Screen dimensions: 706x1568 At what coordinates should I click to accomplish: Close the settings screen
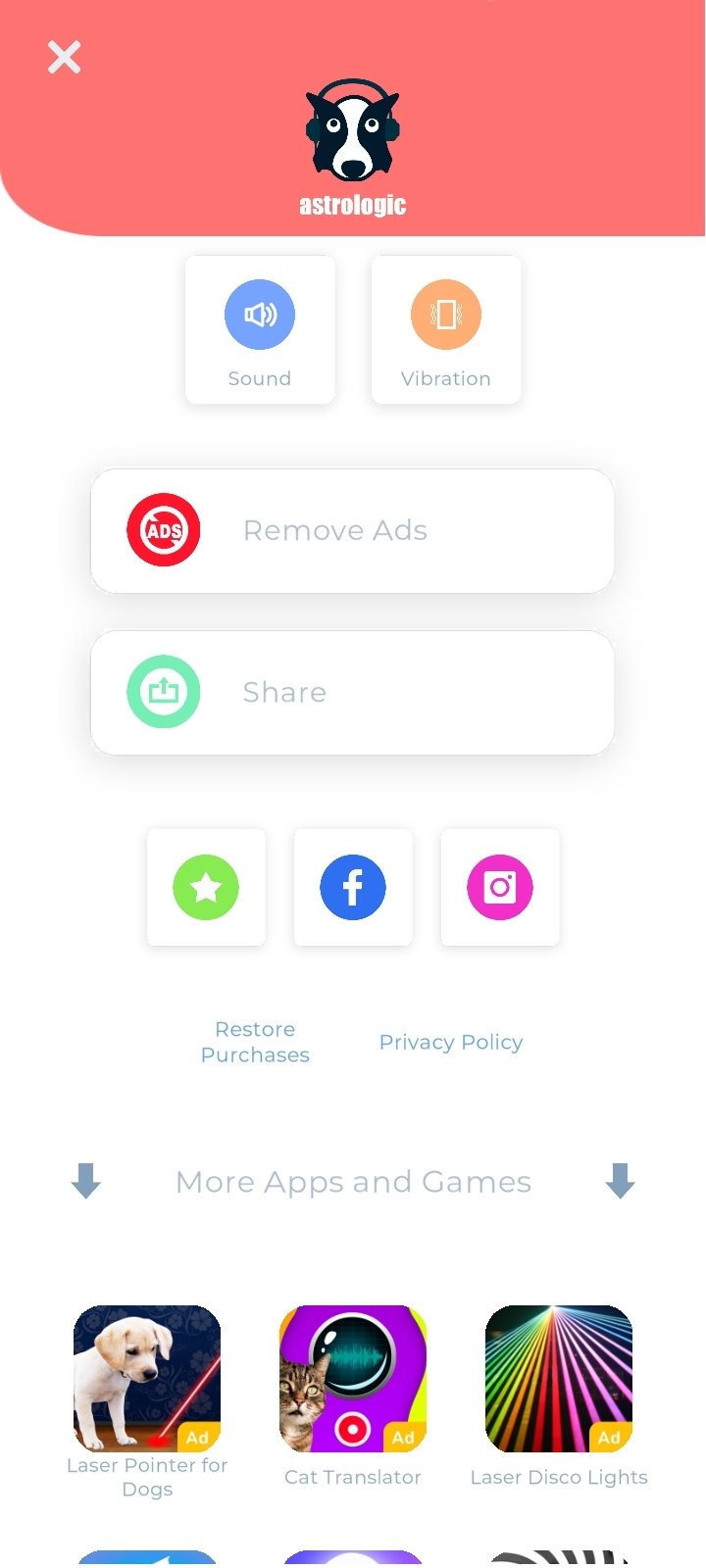pos(65,58)
